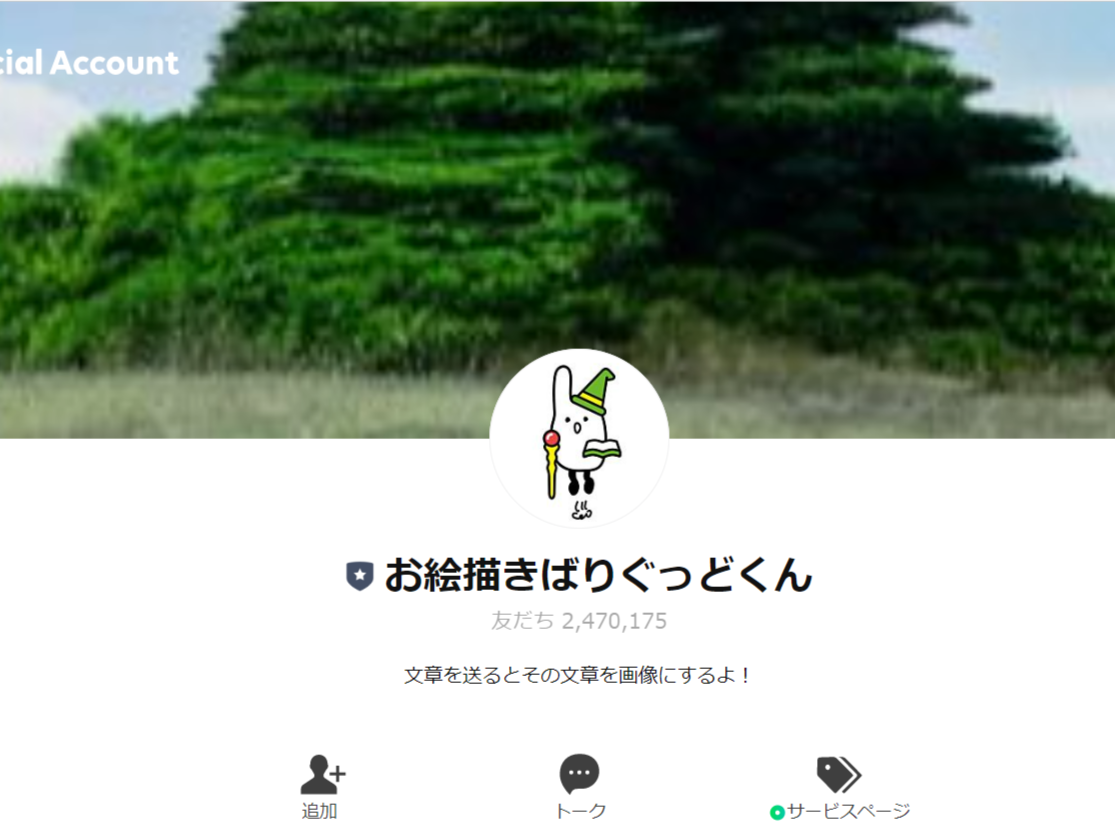Open the サービスページ button

click(x=838, y=786)
